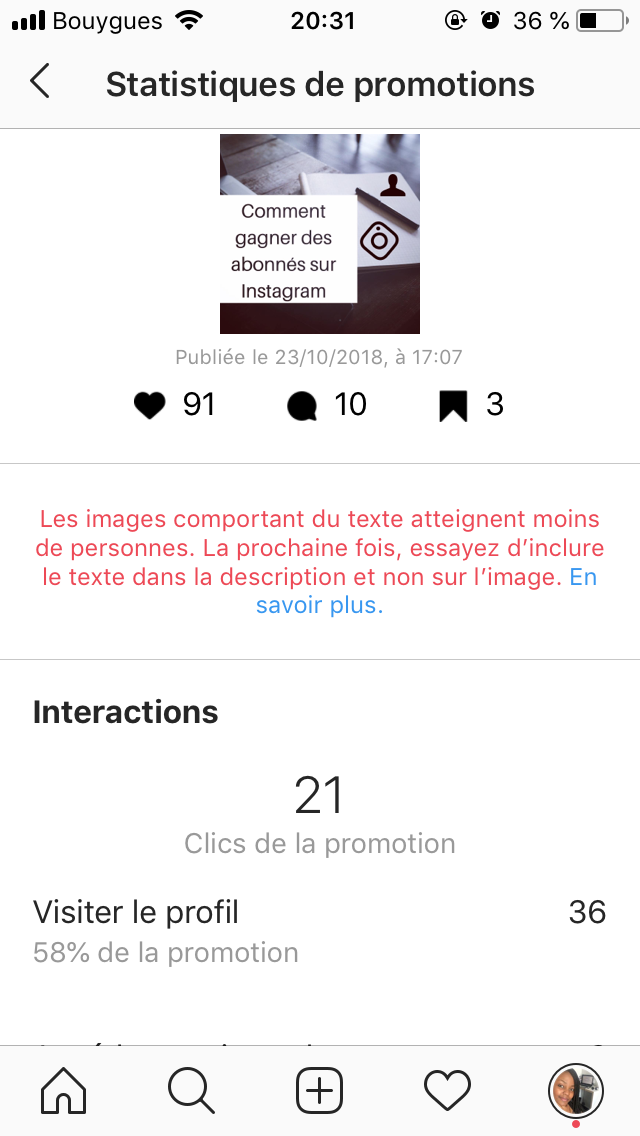Go back from Statistiques de promotions
The image size is (640, 1136).
click(x=40, y=82)
